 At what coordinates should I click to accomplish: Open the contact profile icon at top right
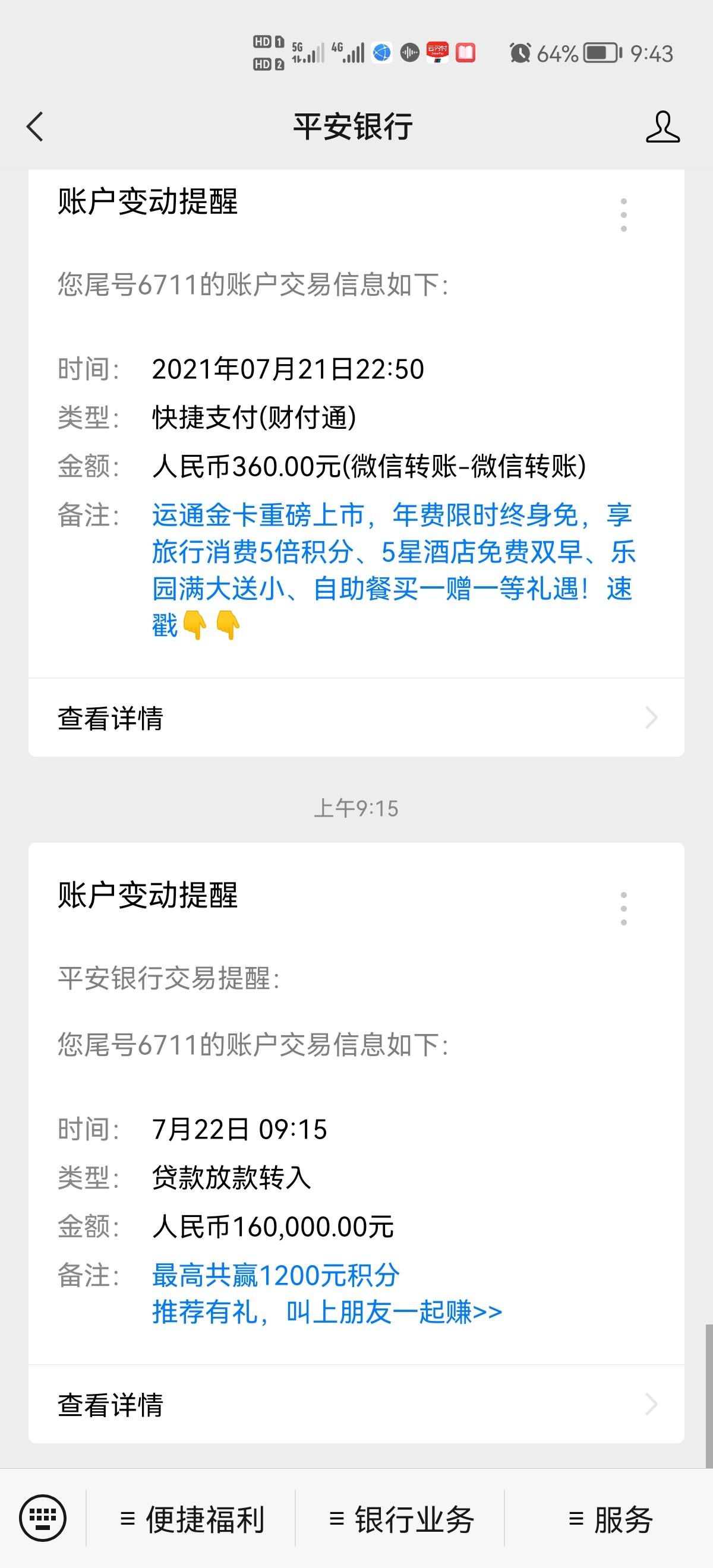(x=664, y=125)
